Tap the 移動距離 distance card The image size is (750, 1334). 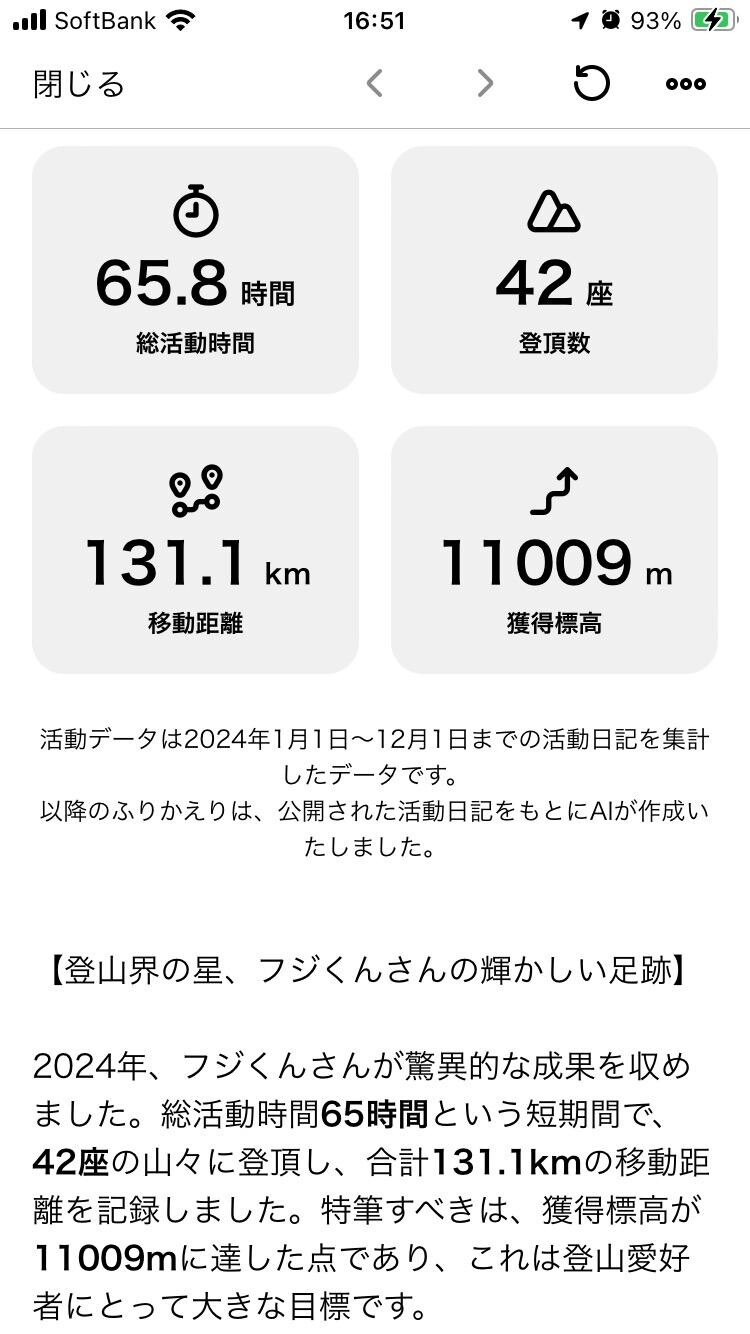(195, 548)
